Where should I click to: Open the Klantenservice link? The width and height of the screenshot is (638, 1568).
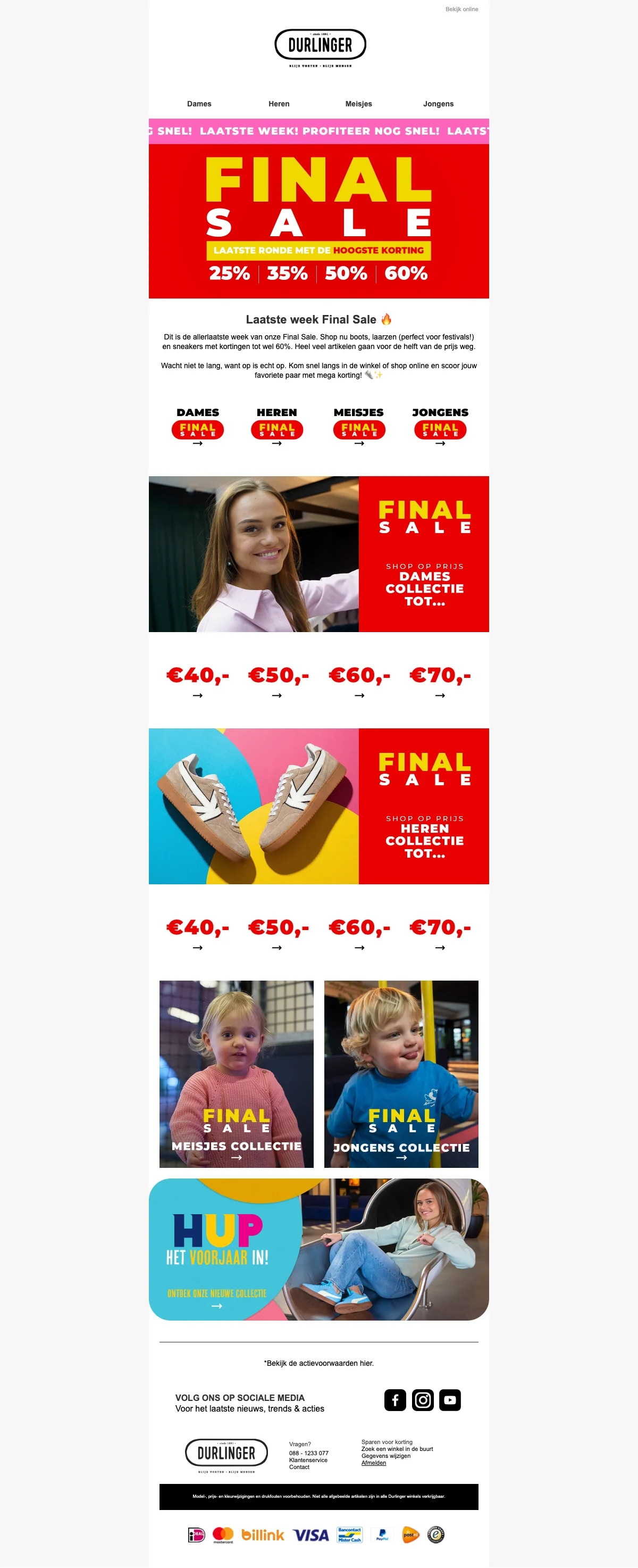coord(308,1459)
